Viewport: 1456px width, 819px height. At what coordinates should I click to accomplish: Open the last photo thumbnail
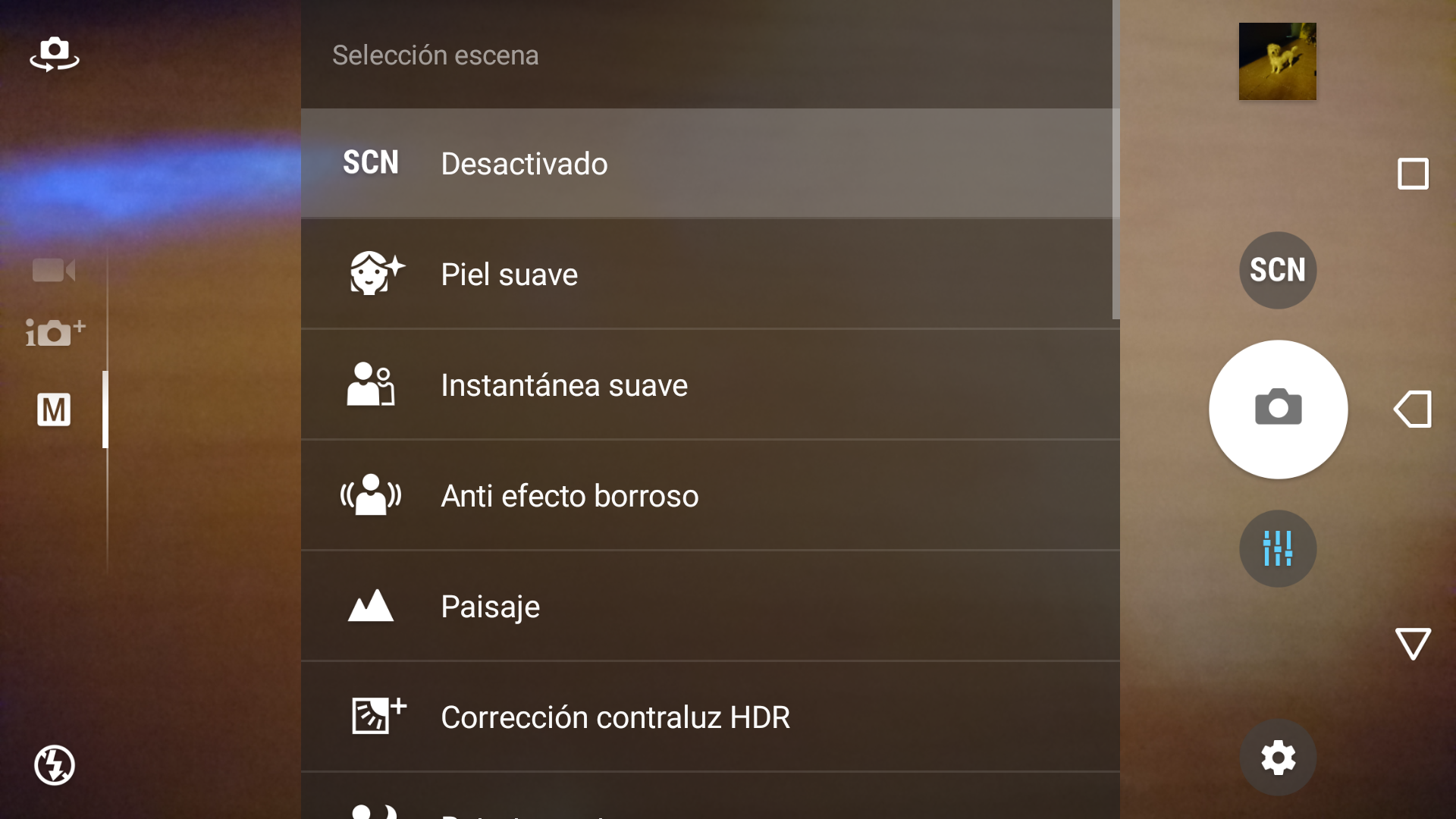(1277, 61)
